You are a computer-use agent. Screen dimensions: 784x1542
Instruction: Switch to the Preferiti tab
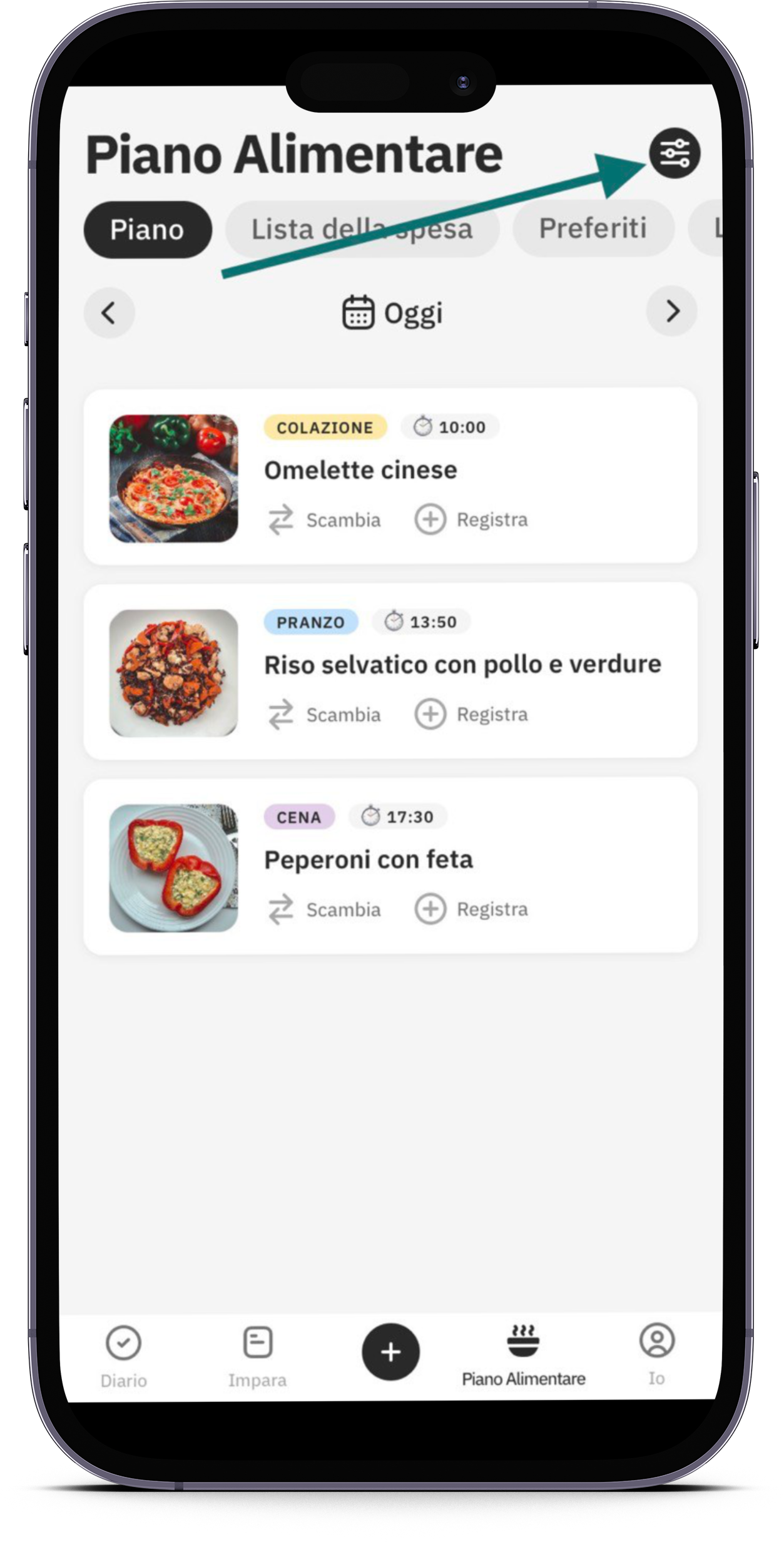tap(593, 228)
